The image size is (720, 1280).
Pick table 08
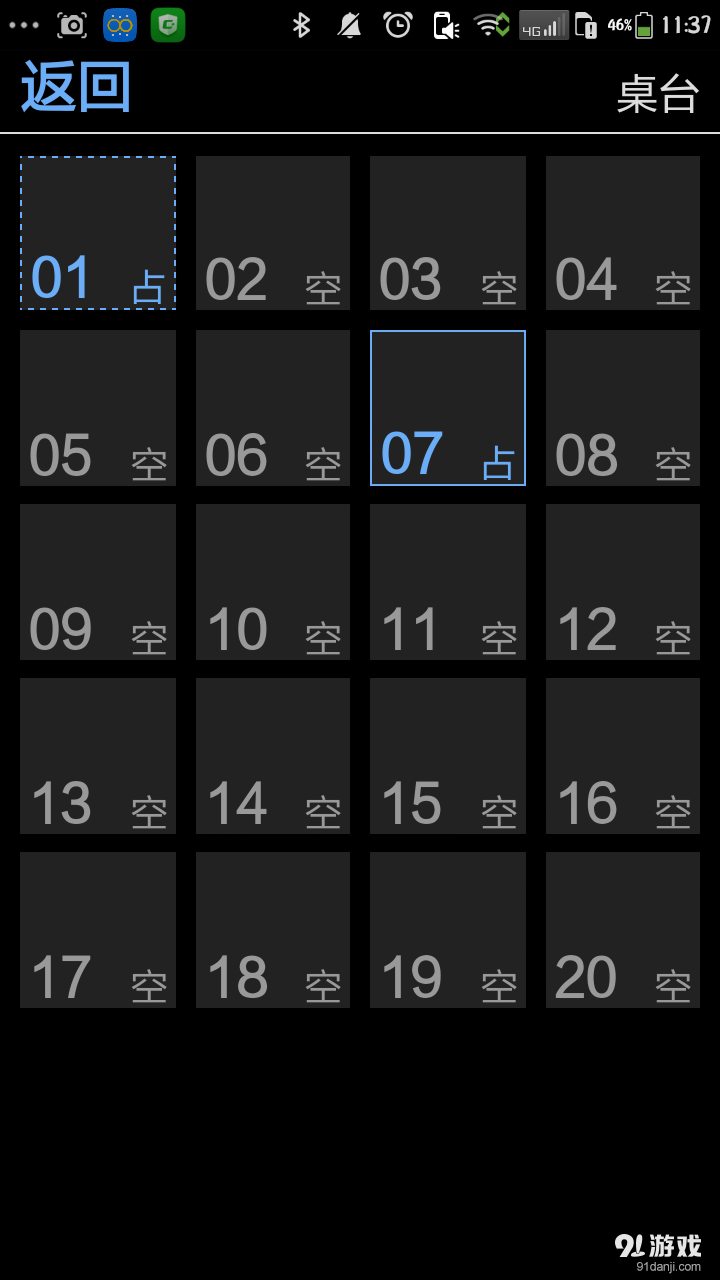pos(623,408)
